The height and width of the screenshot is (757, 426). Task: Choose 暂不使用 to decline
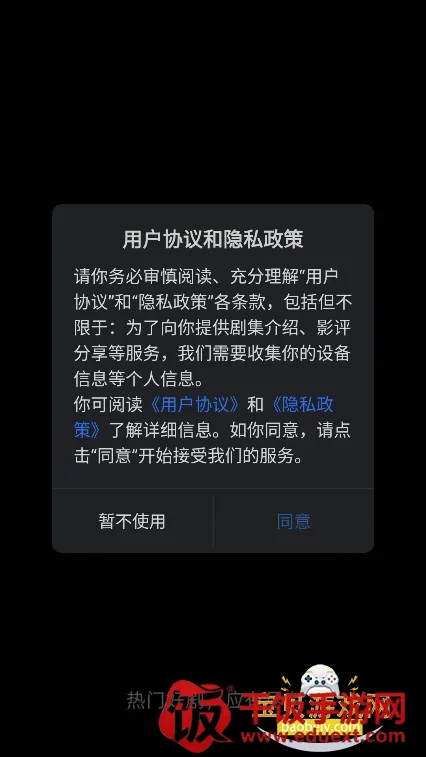pos(132,521)
